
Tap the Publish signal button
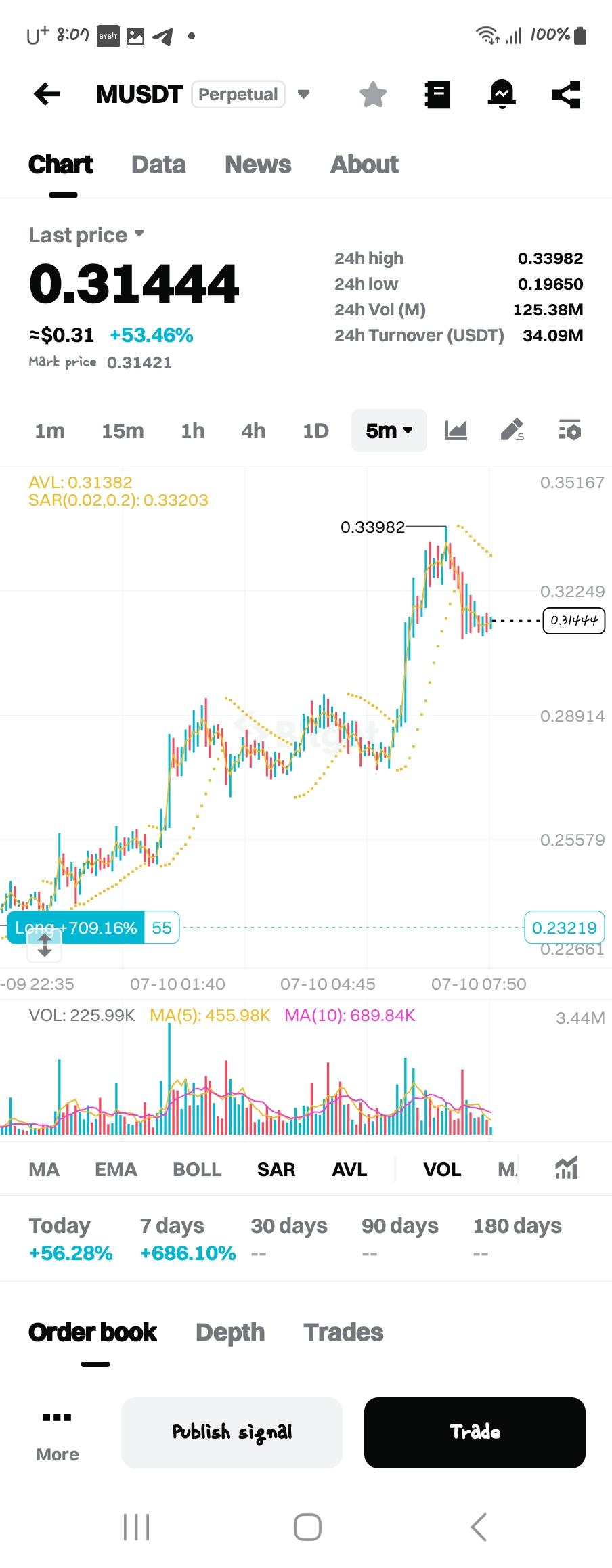[x=232, y=1432]
